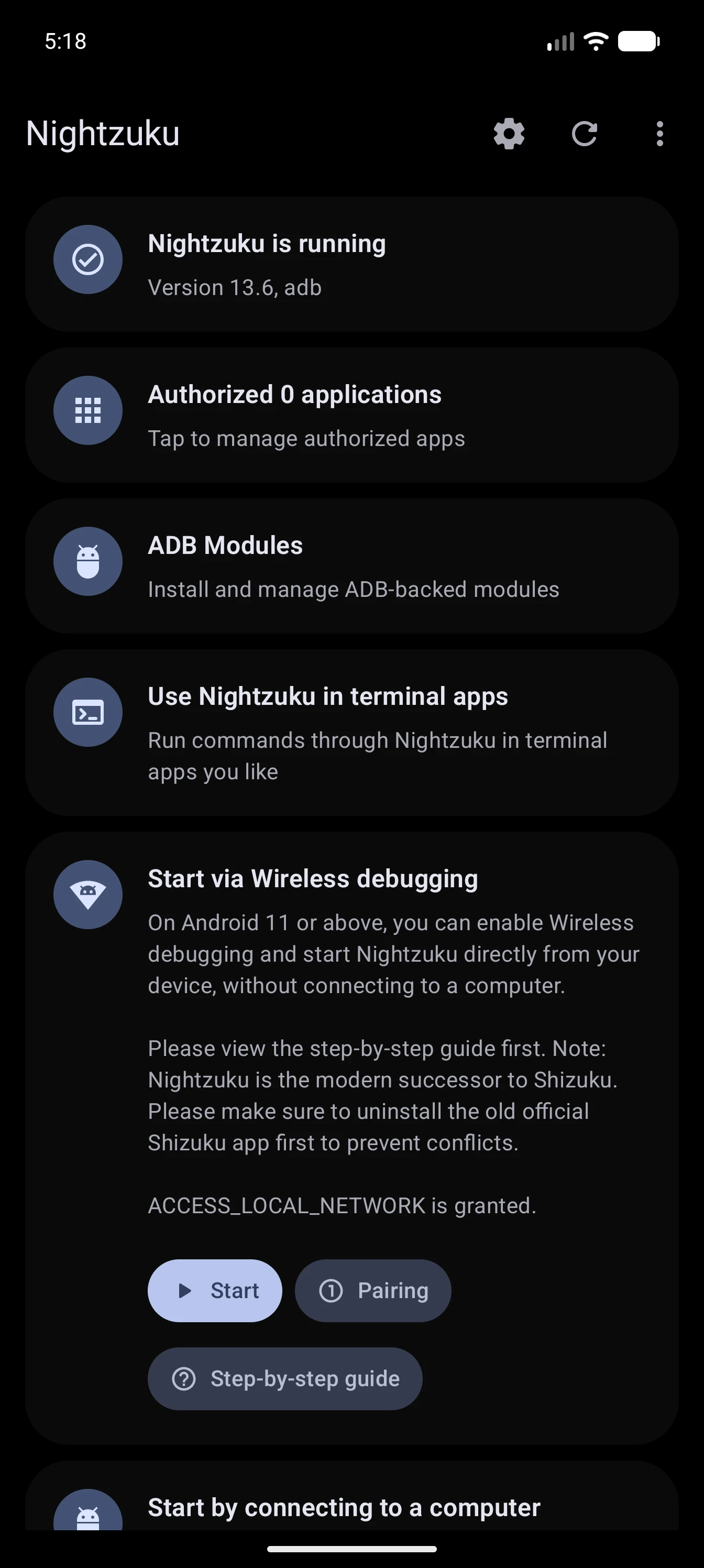
Task: Open Use Nightzuku in terminal apps
Action: click(x=351, y=733)
